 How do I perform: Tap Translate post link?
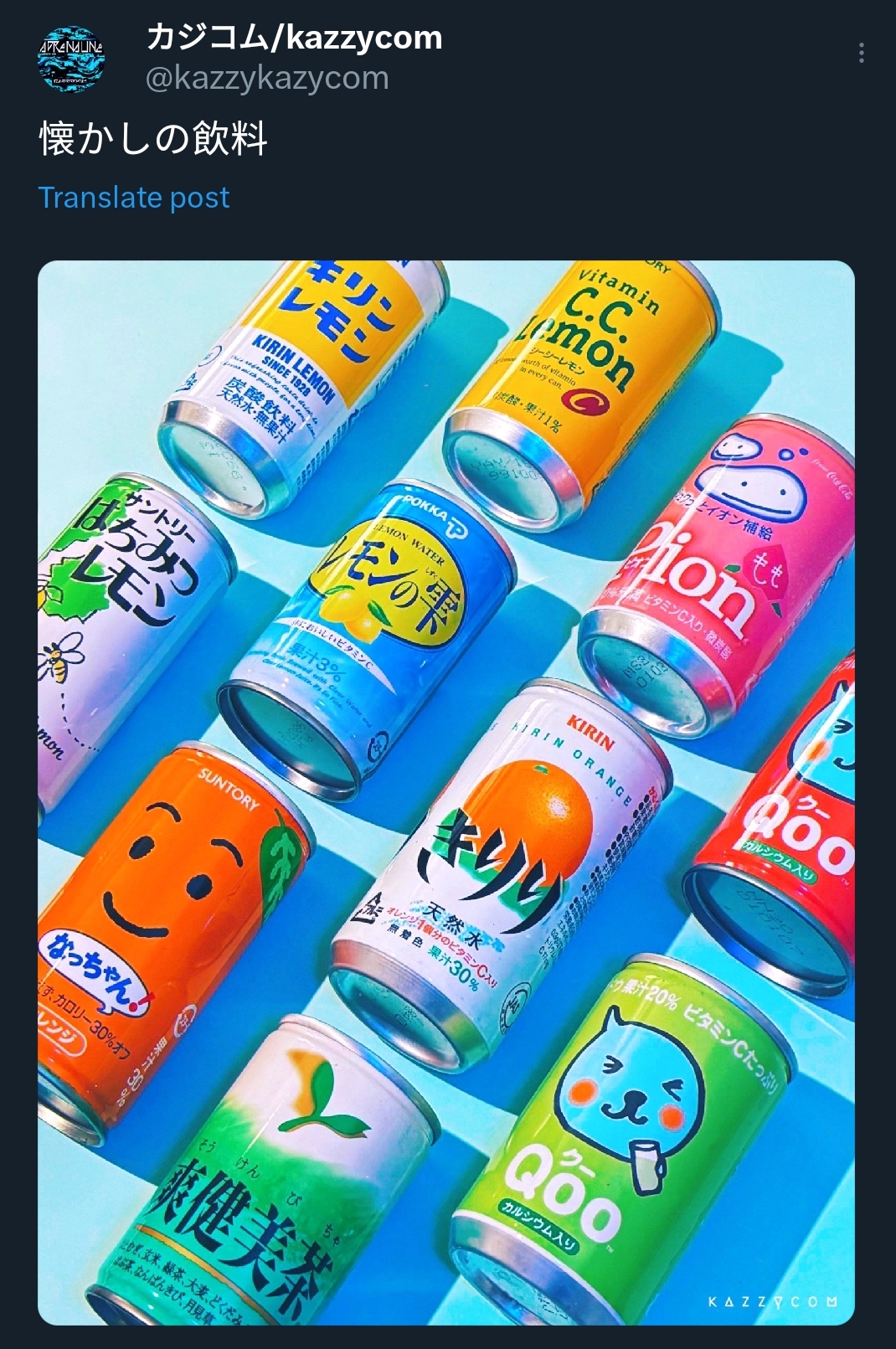pos(134,198)
